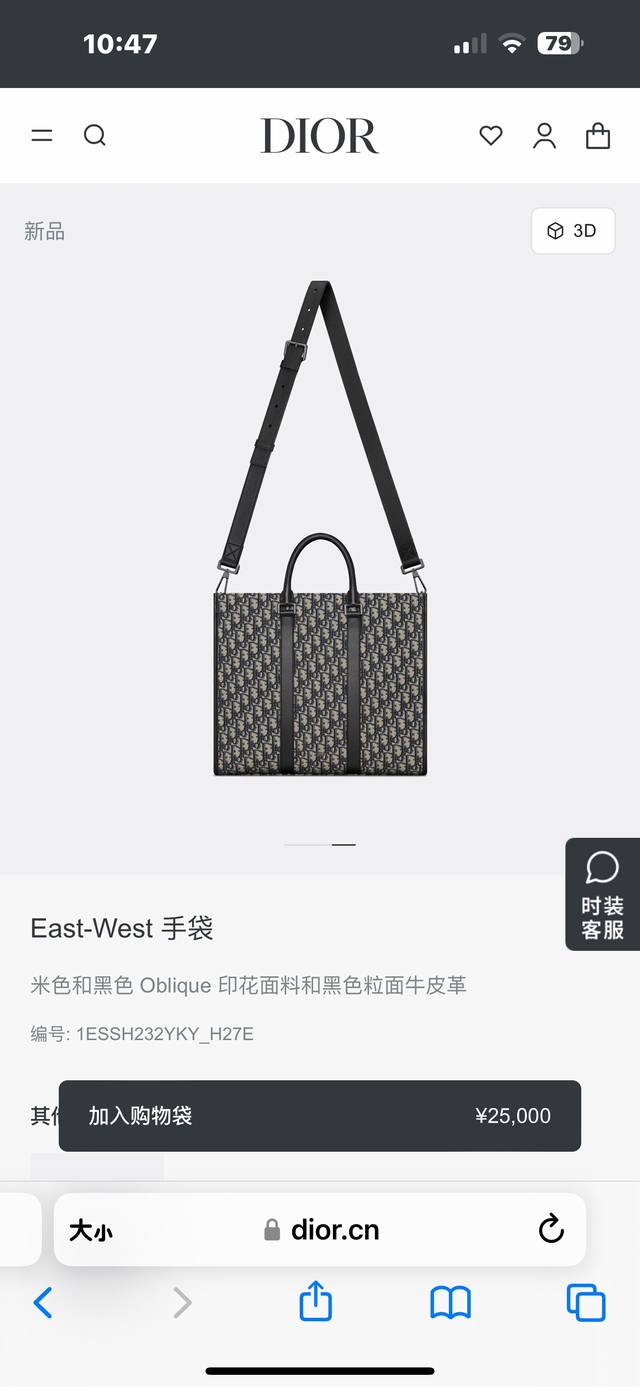
Task: Tap the DIOR logo to go home
Action: click(320, 136)
